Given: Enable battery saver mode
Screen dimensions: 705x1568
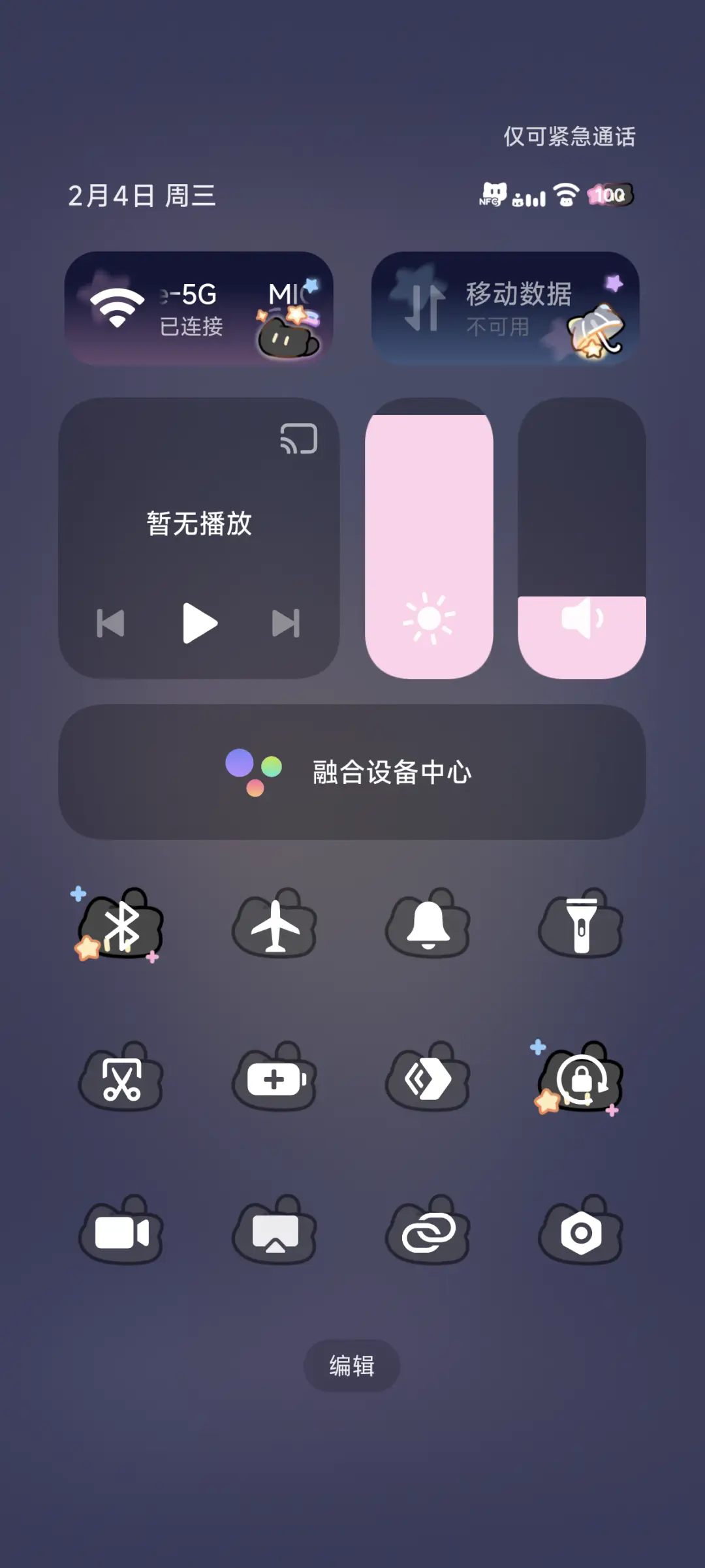Looking at the screenshot, I should [274, 1080].
